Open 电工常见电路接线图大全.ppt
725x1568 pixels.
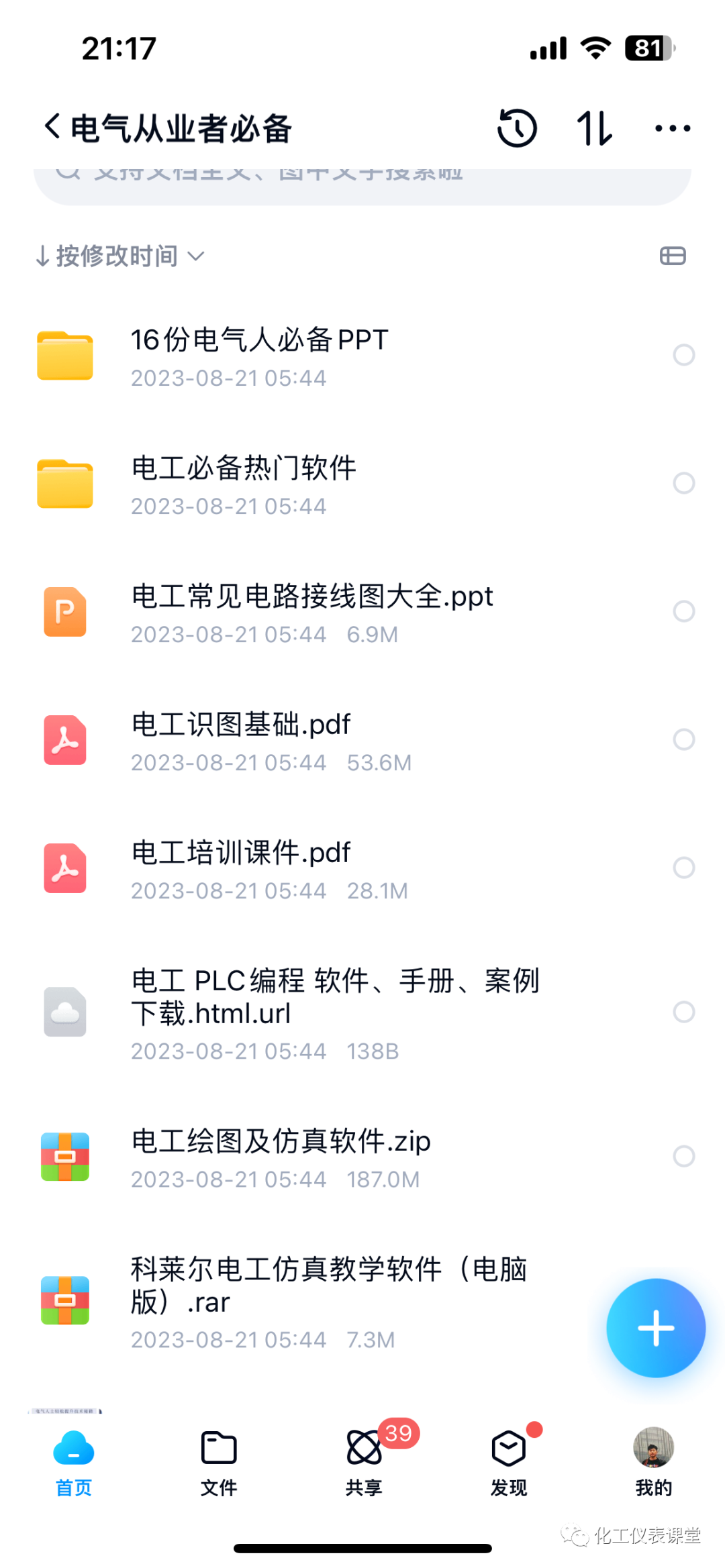(x=311, y=612)
